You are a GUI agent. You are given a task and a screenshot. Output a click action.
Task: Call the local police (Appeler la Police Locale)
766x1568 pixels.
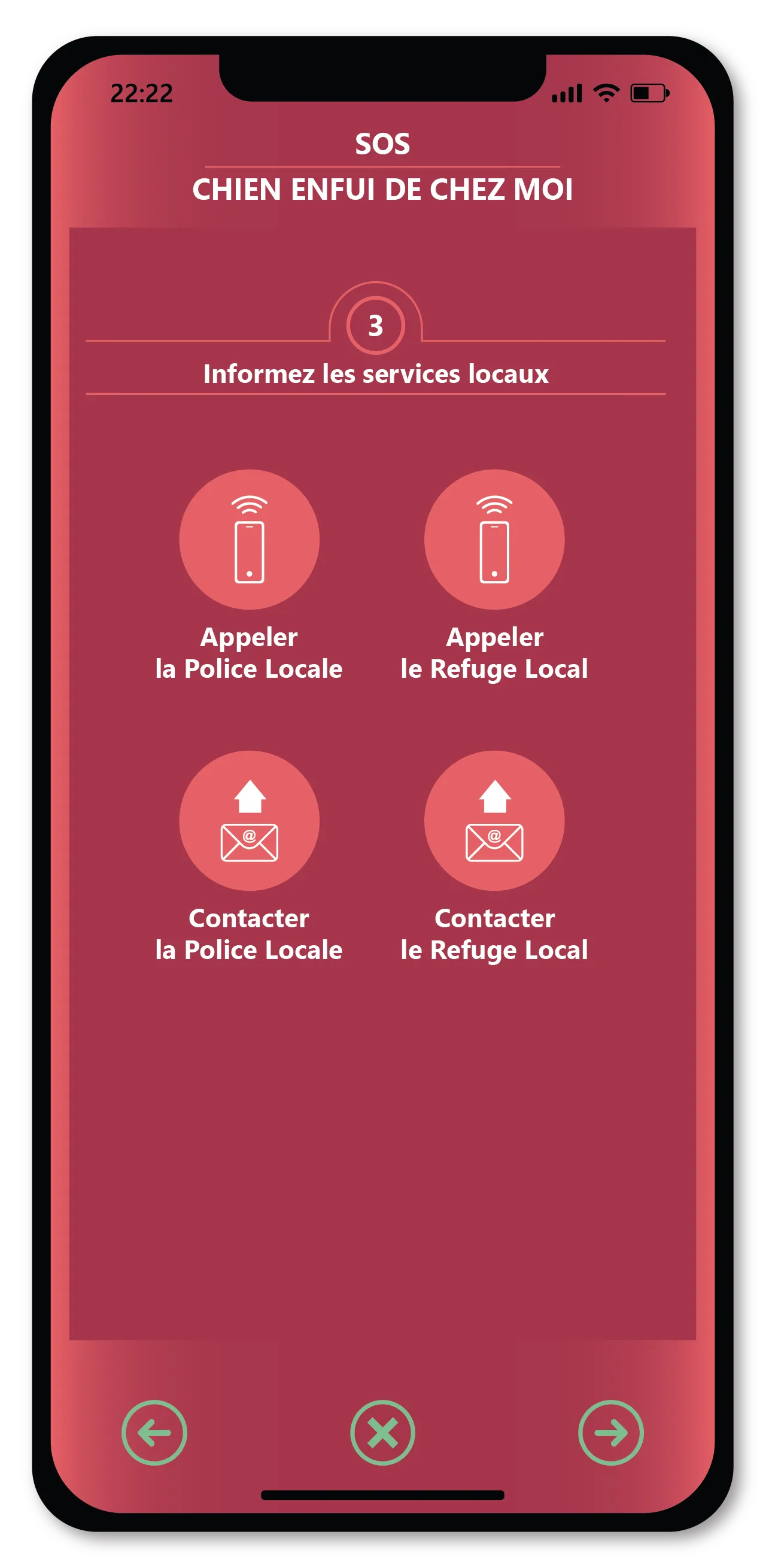tap(249, 539)
